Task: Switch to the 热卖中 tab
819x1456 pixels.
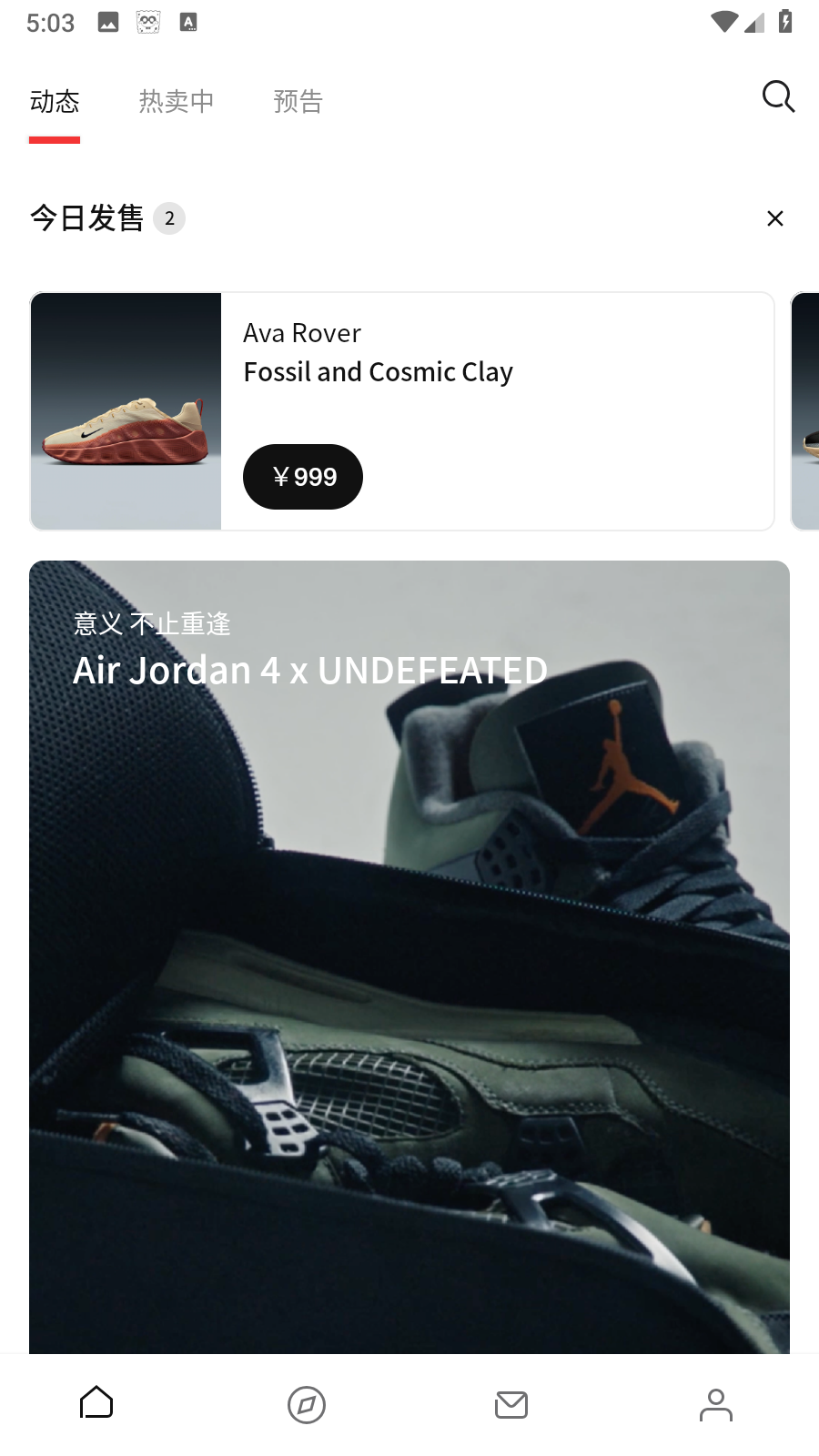Action: (x=177, y=101)
